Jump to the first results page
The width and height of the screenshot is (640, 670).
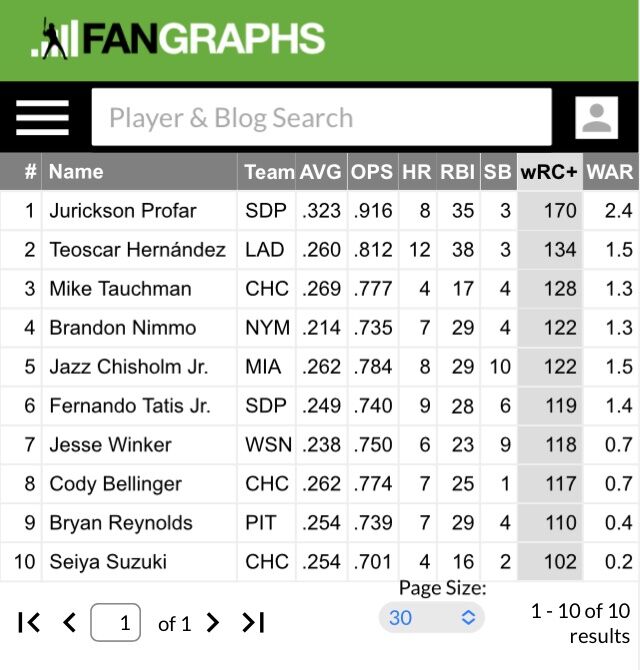(29, 623)
